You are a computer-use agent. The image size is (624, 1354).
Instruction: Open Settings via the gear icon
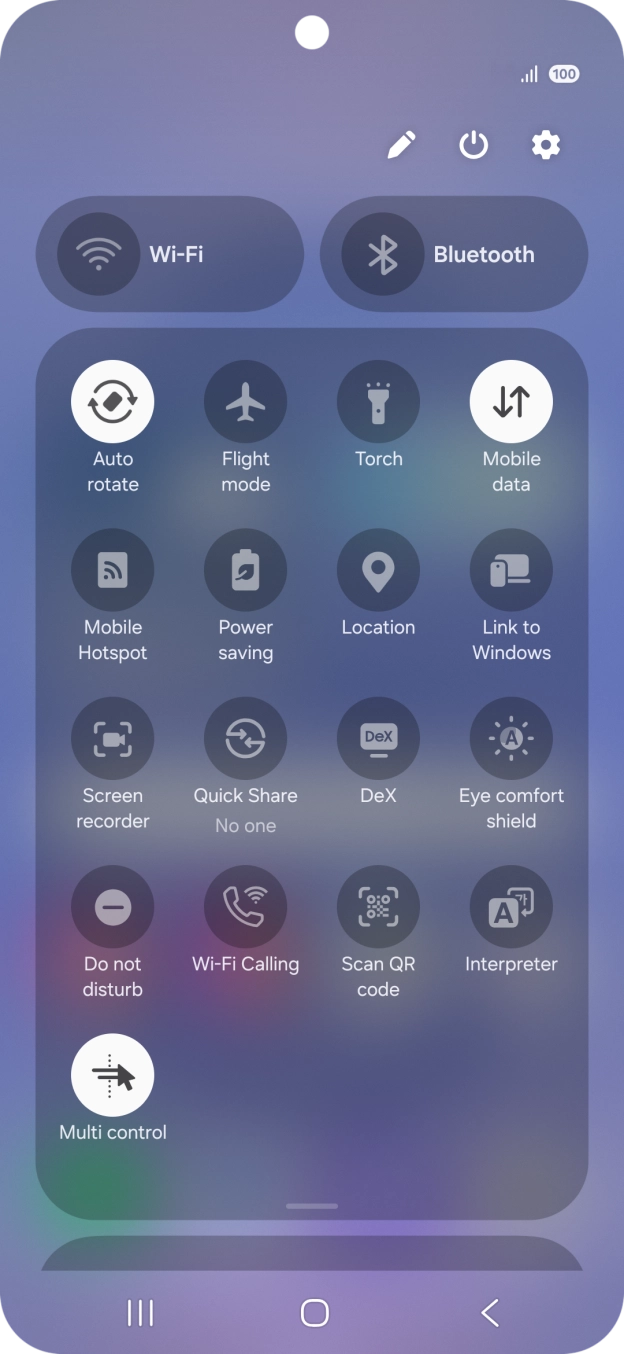pos(545,146)
